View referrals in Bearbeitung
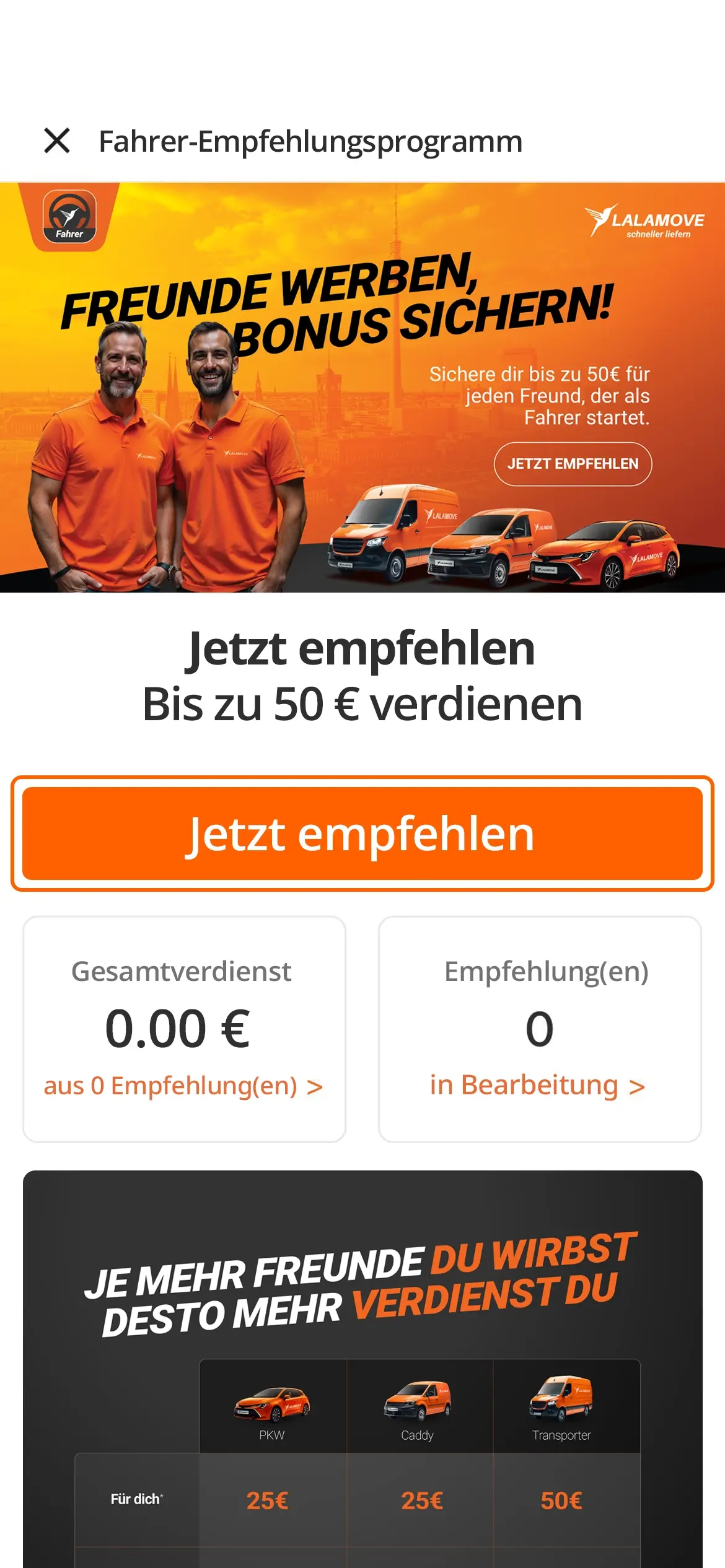The width and height of the screenshot is (725, 1568). click(x=538, y=1086)
